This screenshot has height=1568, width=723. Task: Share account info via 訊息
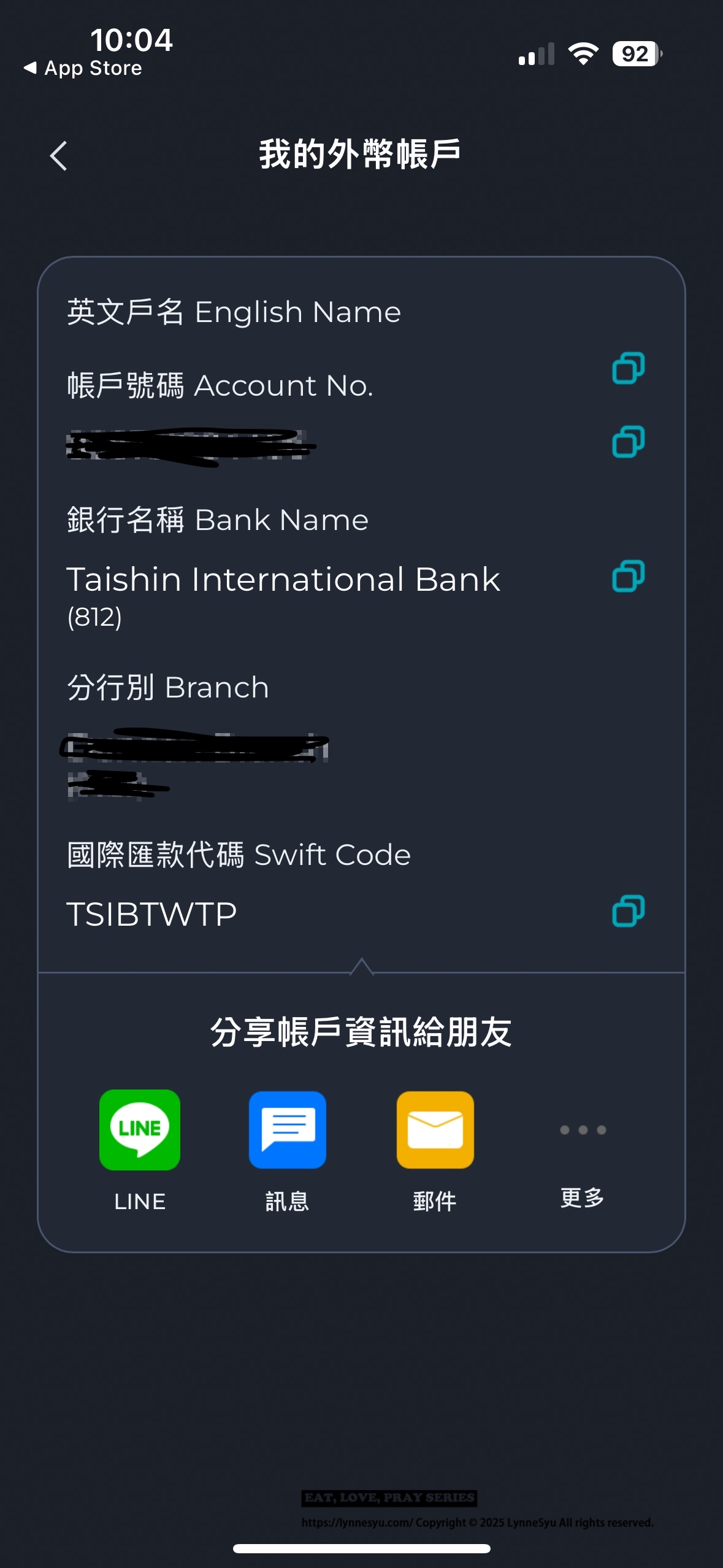[287, 1130]
